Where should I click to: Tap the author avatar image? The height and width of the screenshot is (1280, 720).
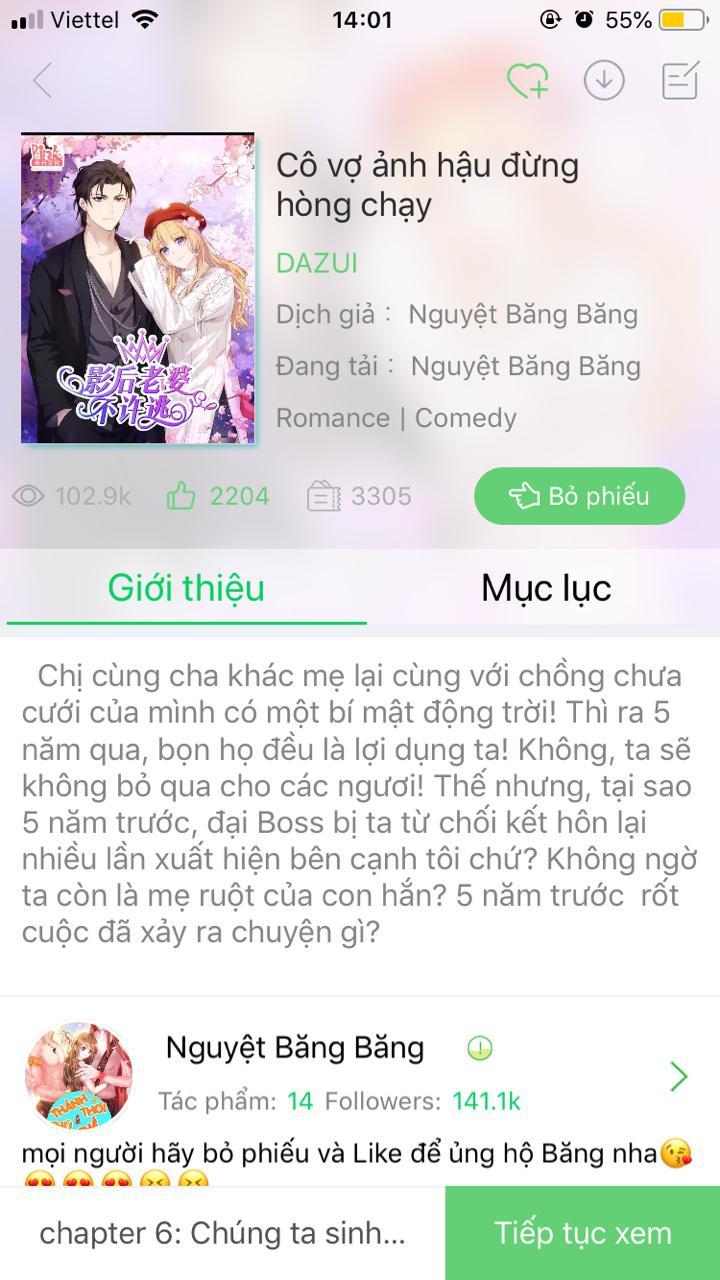coord(80,1075)
